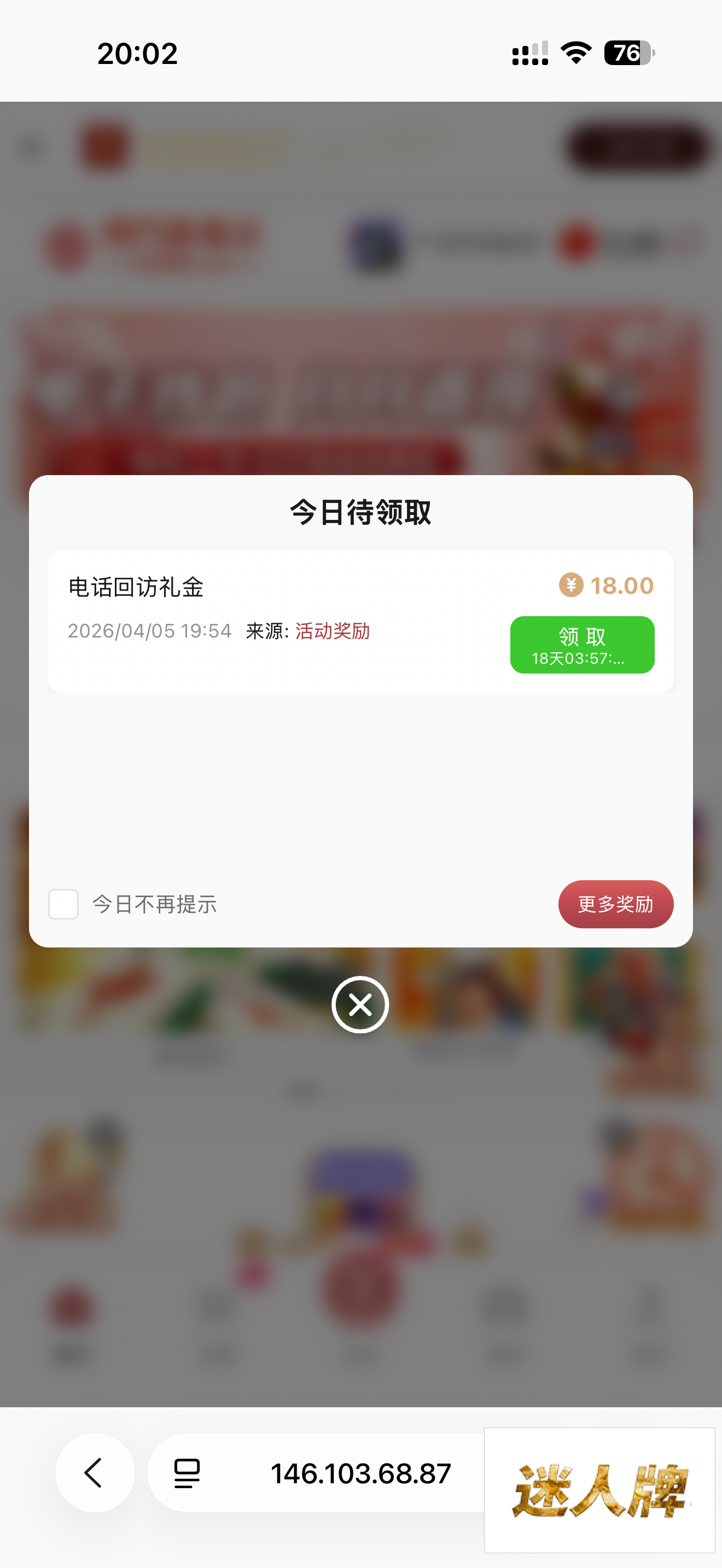This screenshot has height=1568, width=722.
Task: Check the 今日不再提示 box
Action: [x=64, y=904]
